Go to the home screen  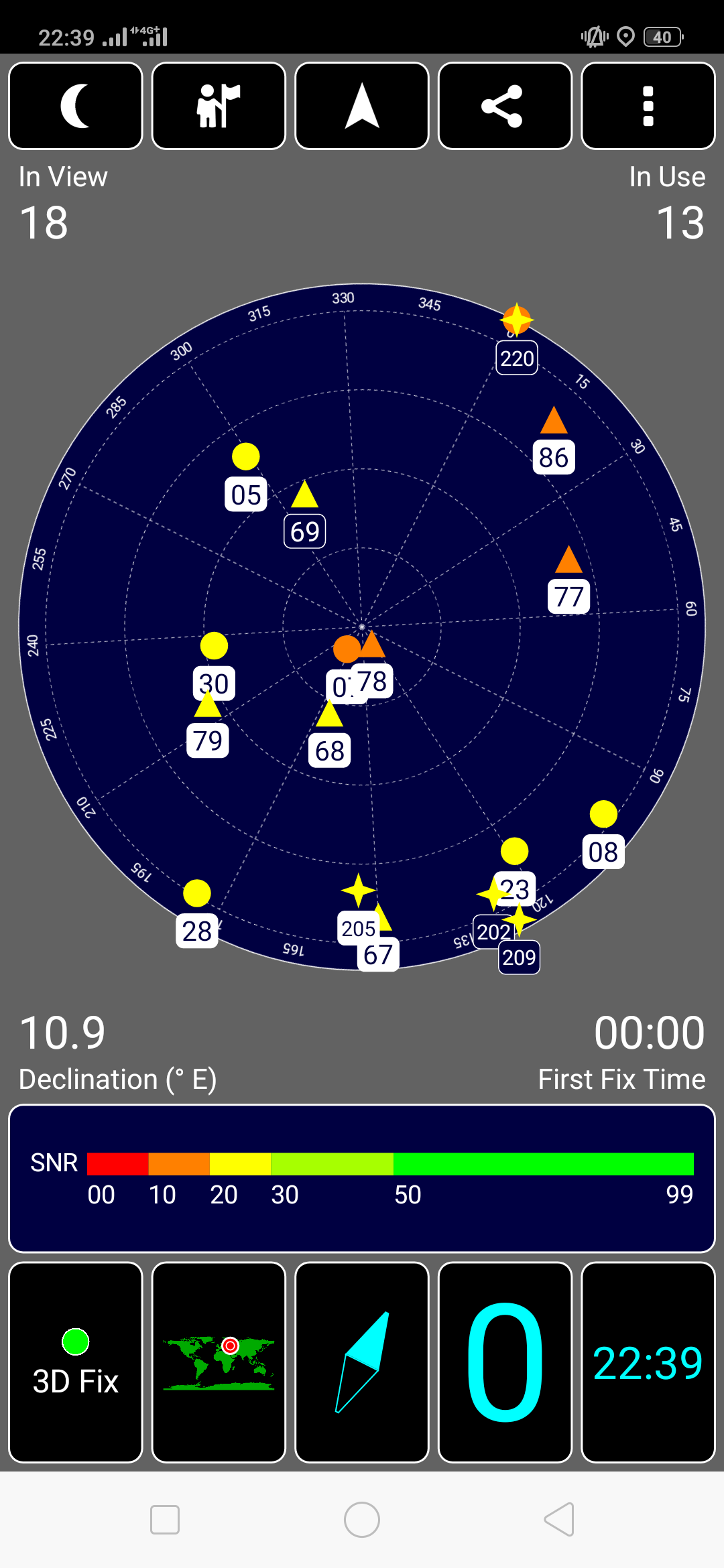pyautogui.click(x=362, y=1519)
